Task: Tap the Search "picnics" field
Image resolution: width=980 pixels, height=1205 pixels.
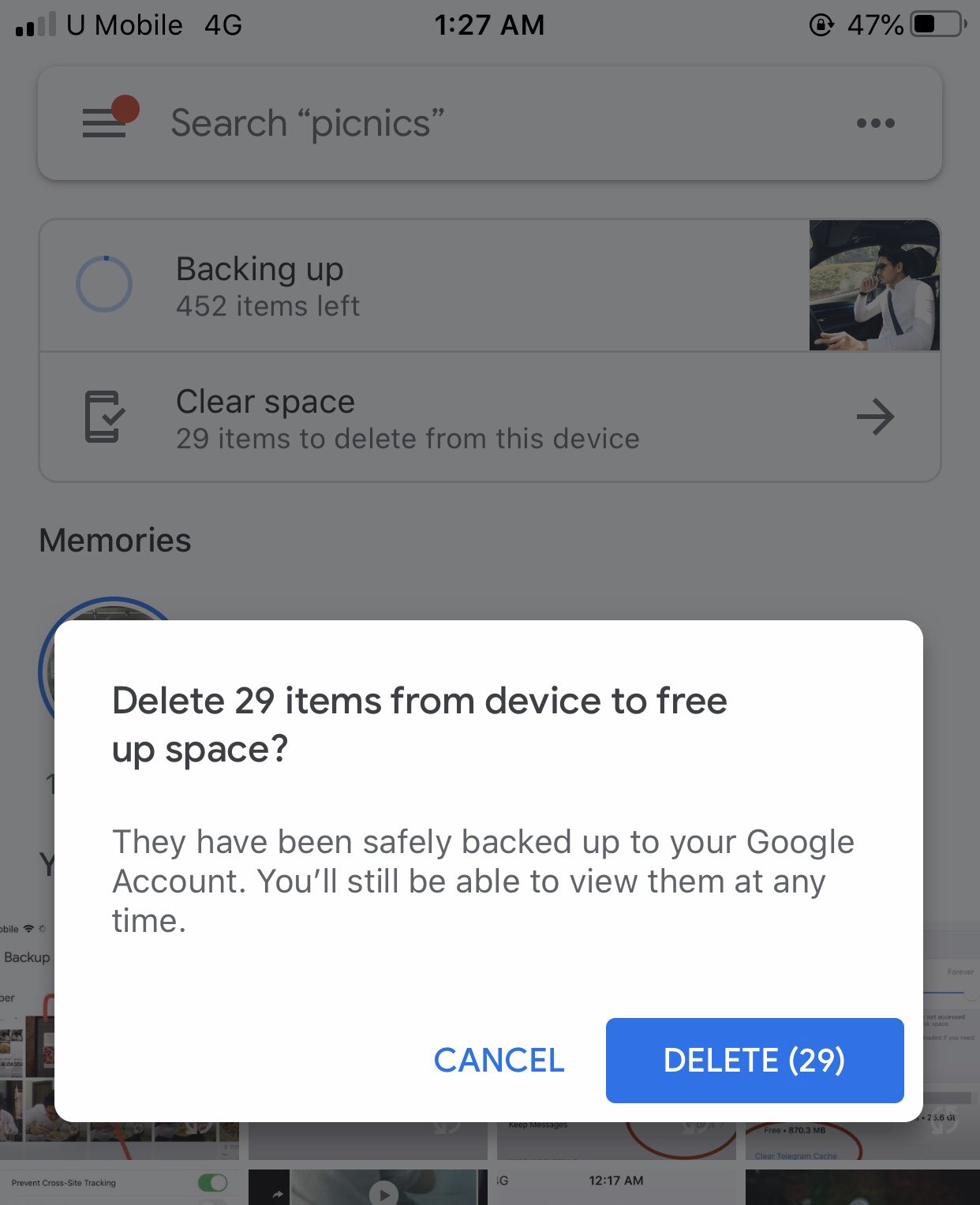Action: 473,123
